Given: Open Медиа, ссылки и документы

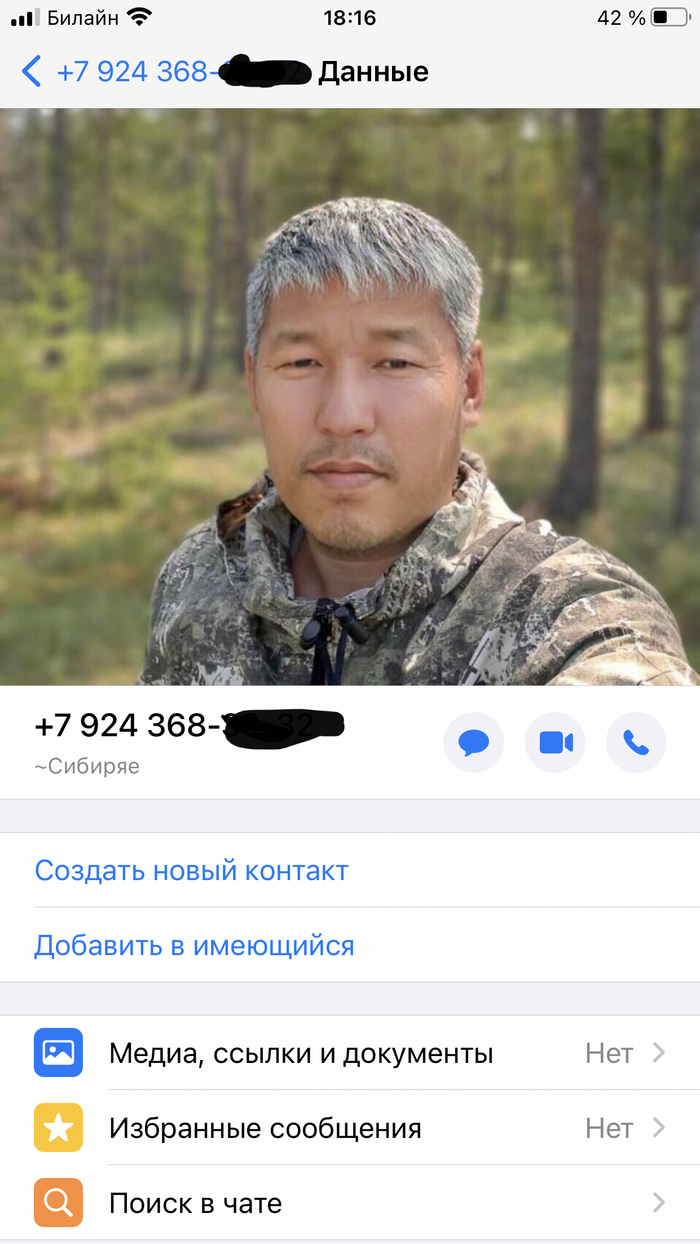Looking at the screenshot, I should tap(350, 1053).
